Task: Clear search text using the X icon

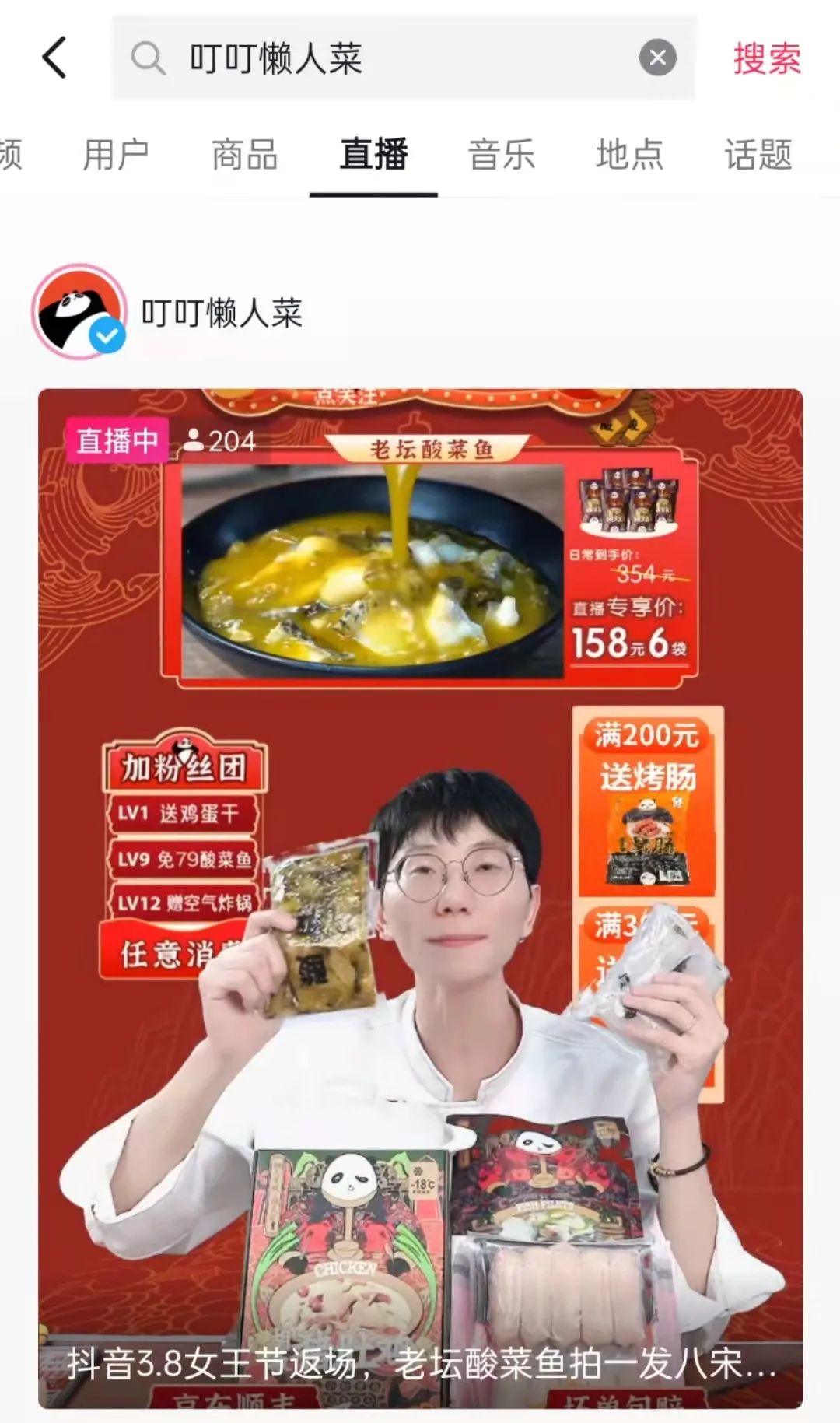Action: point(657,56)
